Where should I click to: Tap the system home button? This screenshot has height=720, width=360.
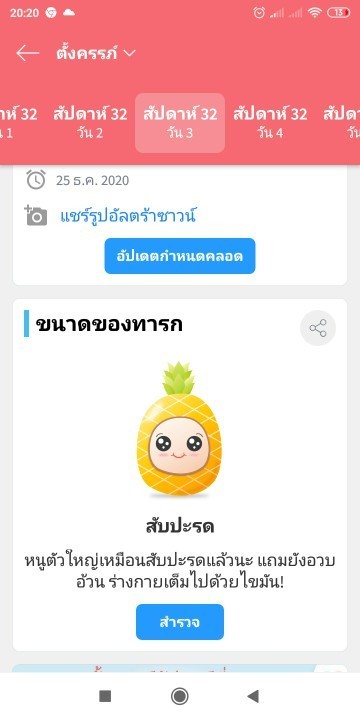tap(180, 696)
